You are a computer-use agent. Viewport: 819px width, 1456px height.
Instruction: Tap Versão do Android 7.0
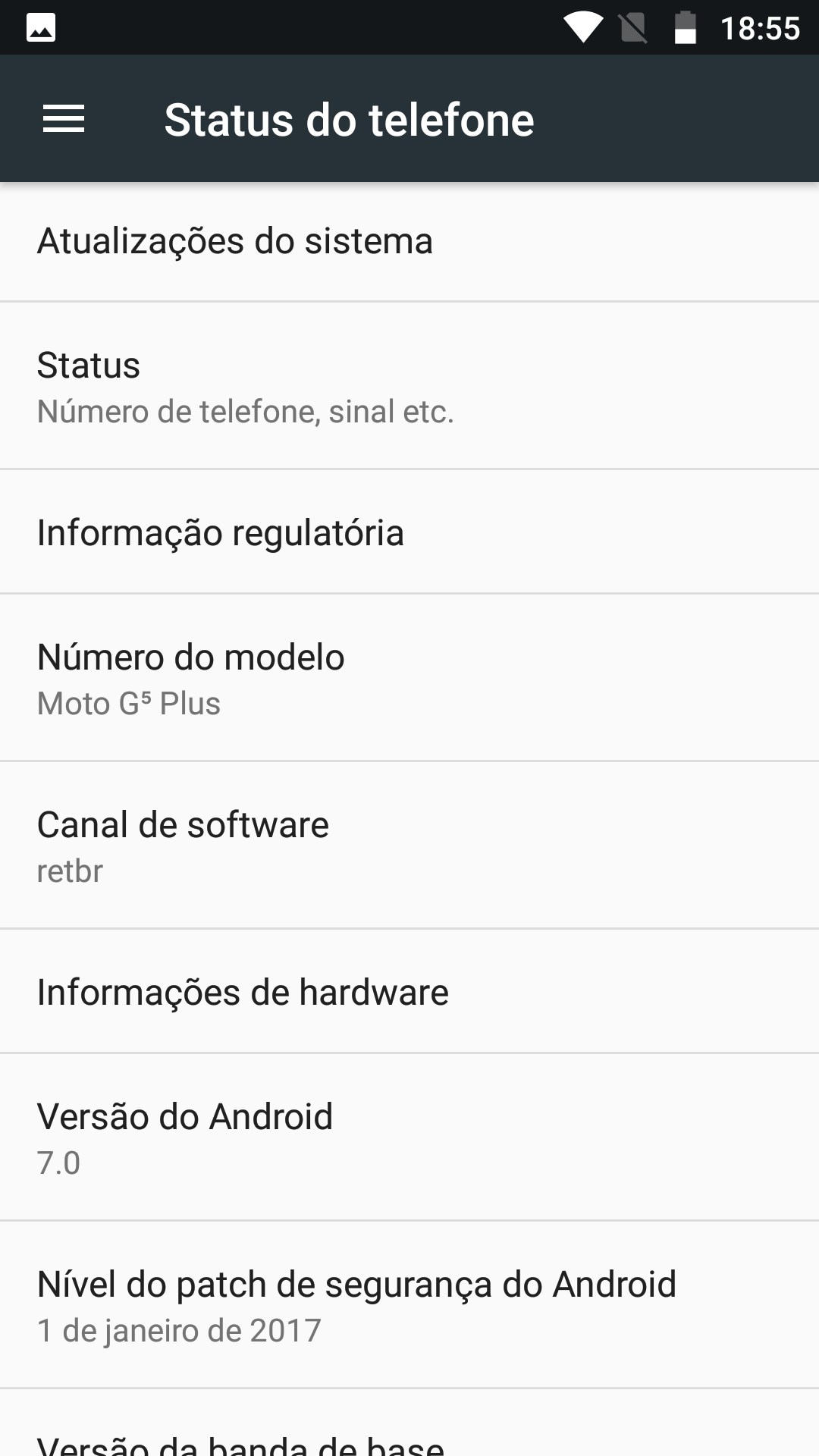coord(409,1137)
